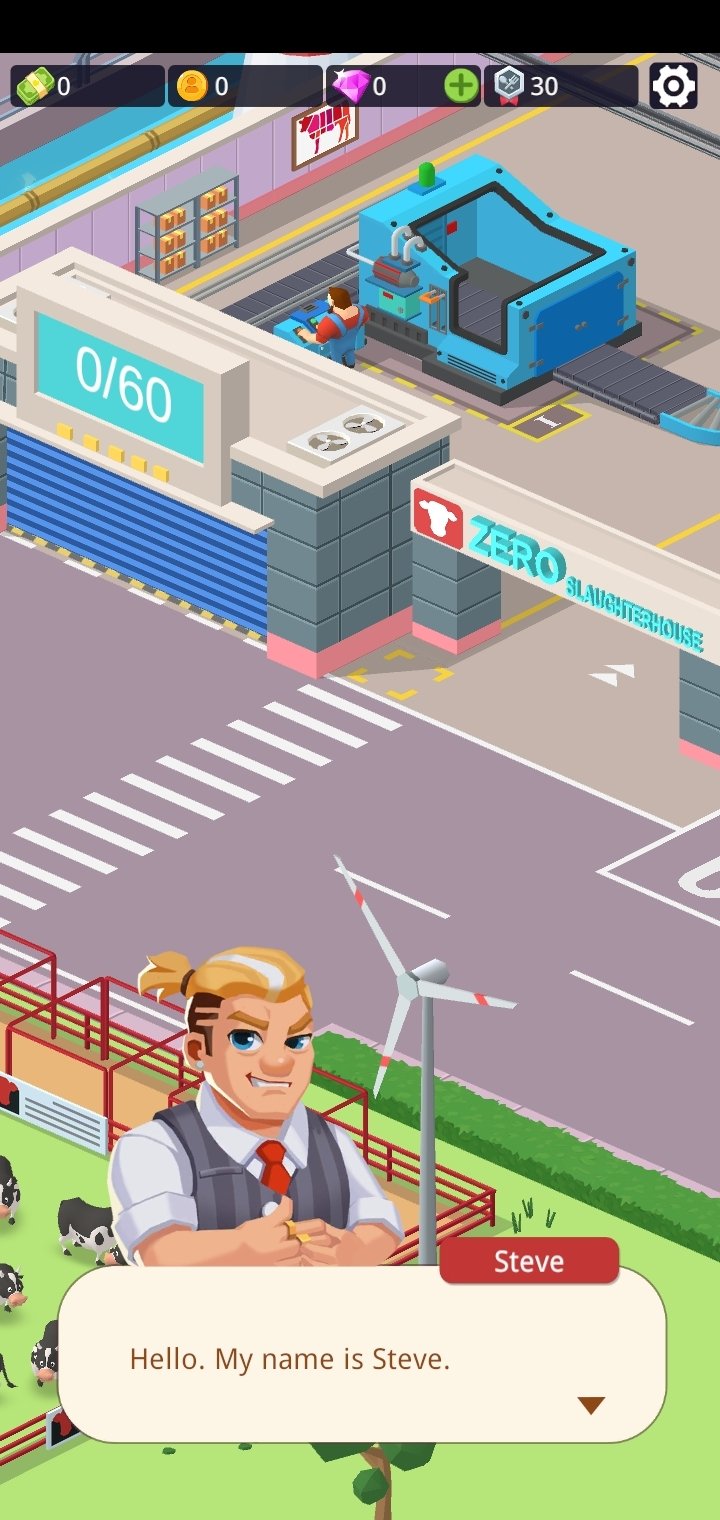
Task: Advance Steve's dialogue with the arrow
Action: [591, 1405]
